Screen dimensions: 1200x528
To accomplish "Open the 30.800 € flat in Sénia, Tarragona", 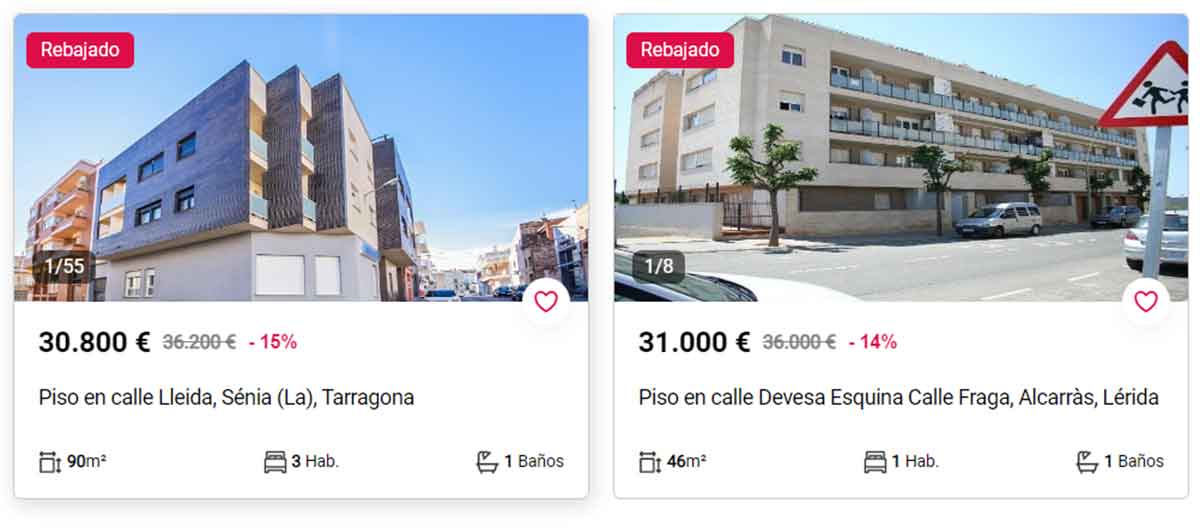I will [x=226, y=397].
